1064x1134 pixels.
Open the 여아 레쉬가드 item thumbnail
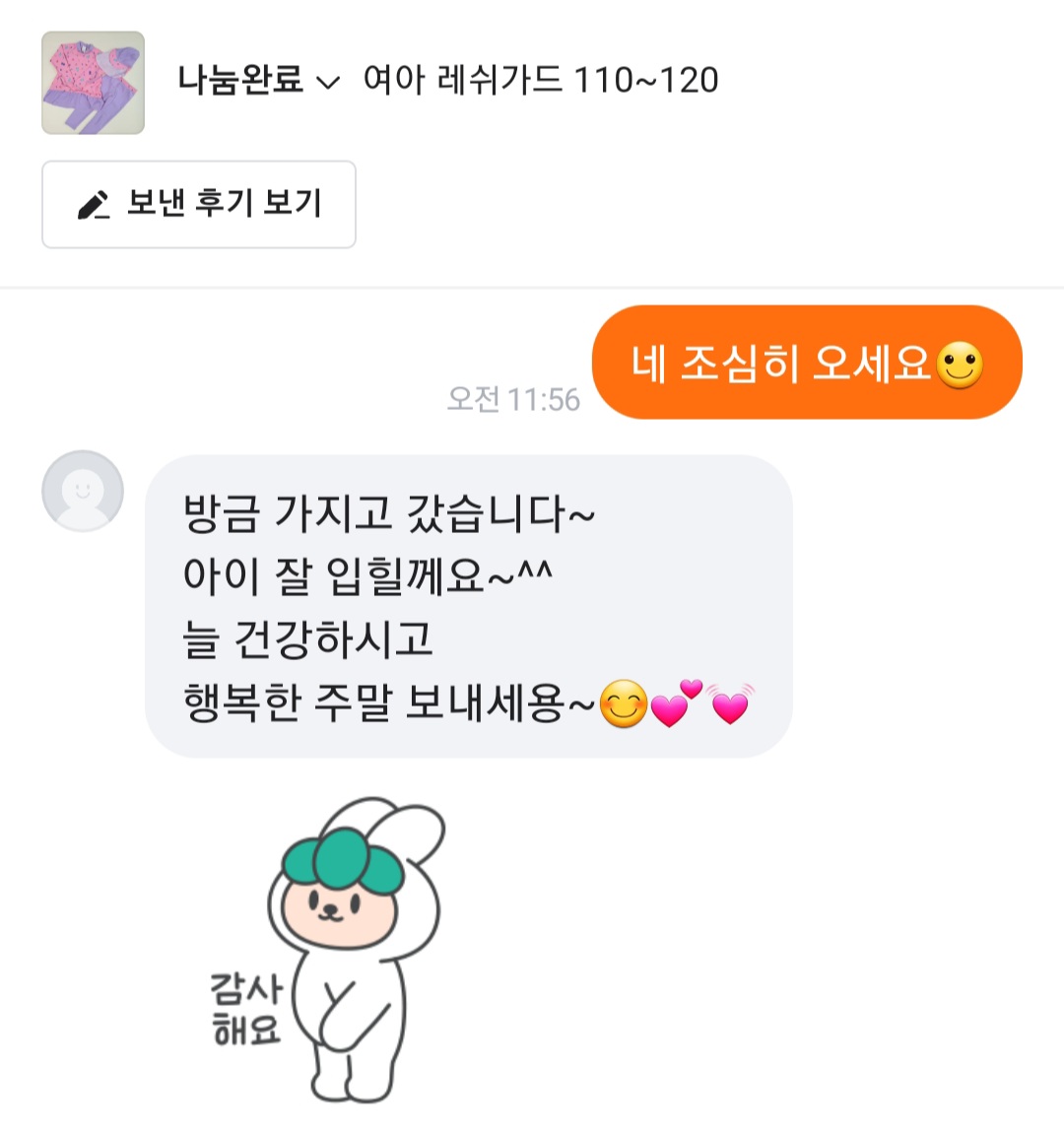tap(93, 83)
